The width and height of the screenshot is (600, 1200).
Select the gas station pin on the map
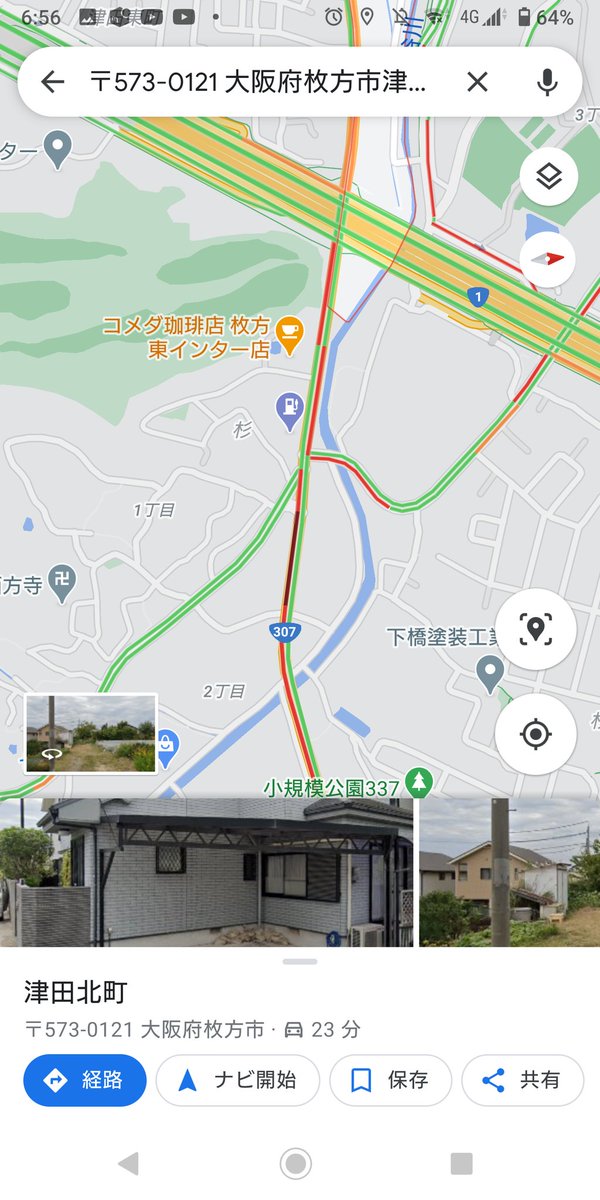tap(289, 408)
